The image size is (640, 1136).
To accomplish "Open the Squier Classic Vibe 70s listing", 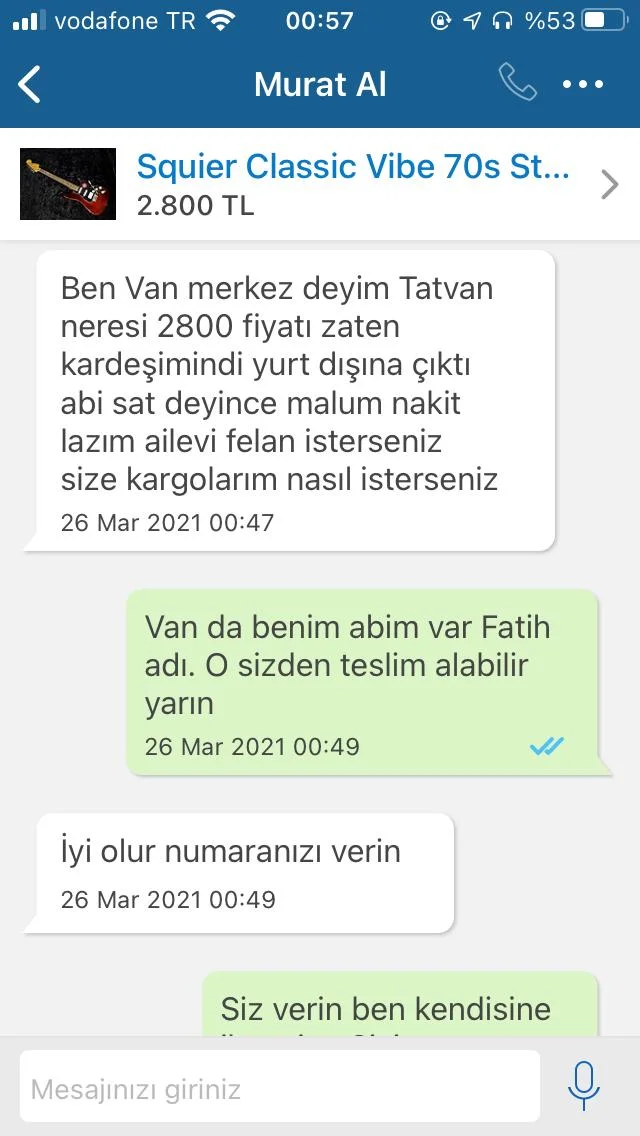I will (x=352, y=167).
